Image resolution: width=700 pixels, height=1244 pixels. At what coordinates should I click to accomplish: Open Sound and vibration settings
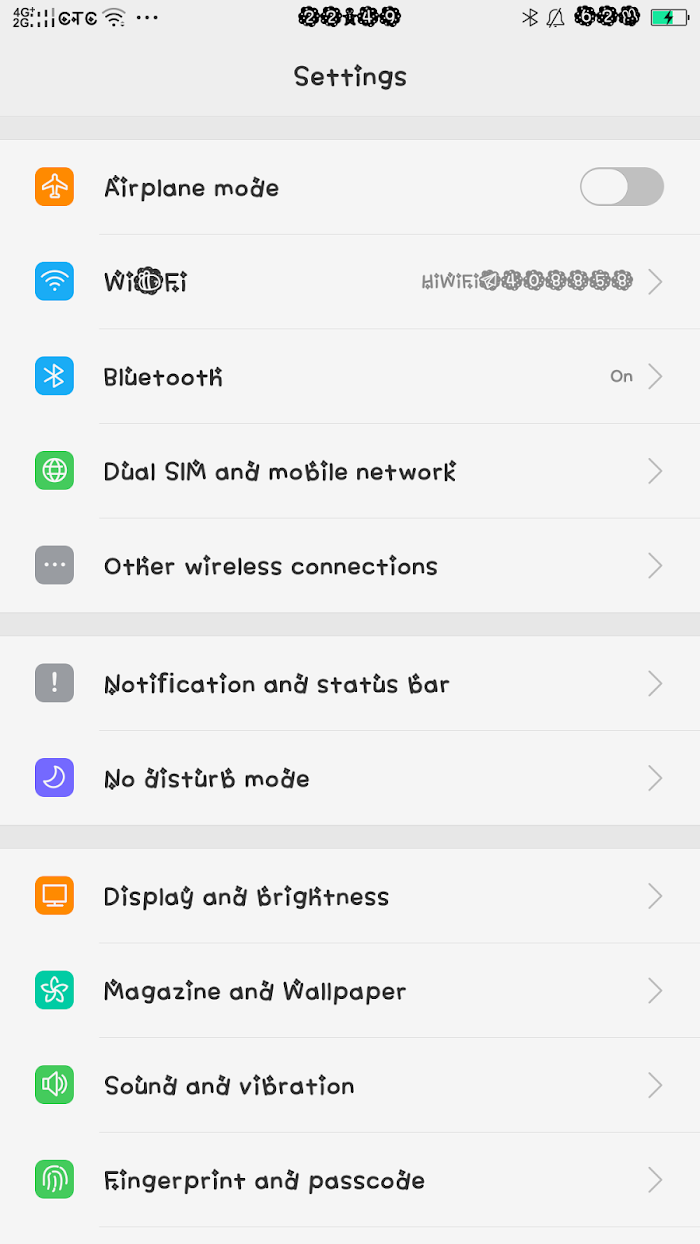pyautogui.click(x=350, y=1085)
